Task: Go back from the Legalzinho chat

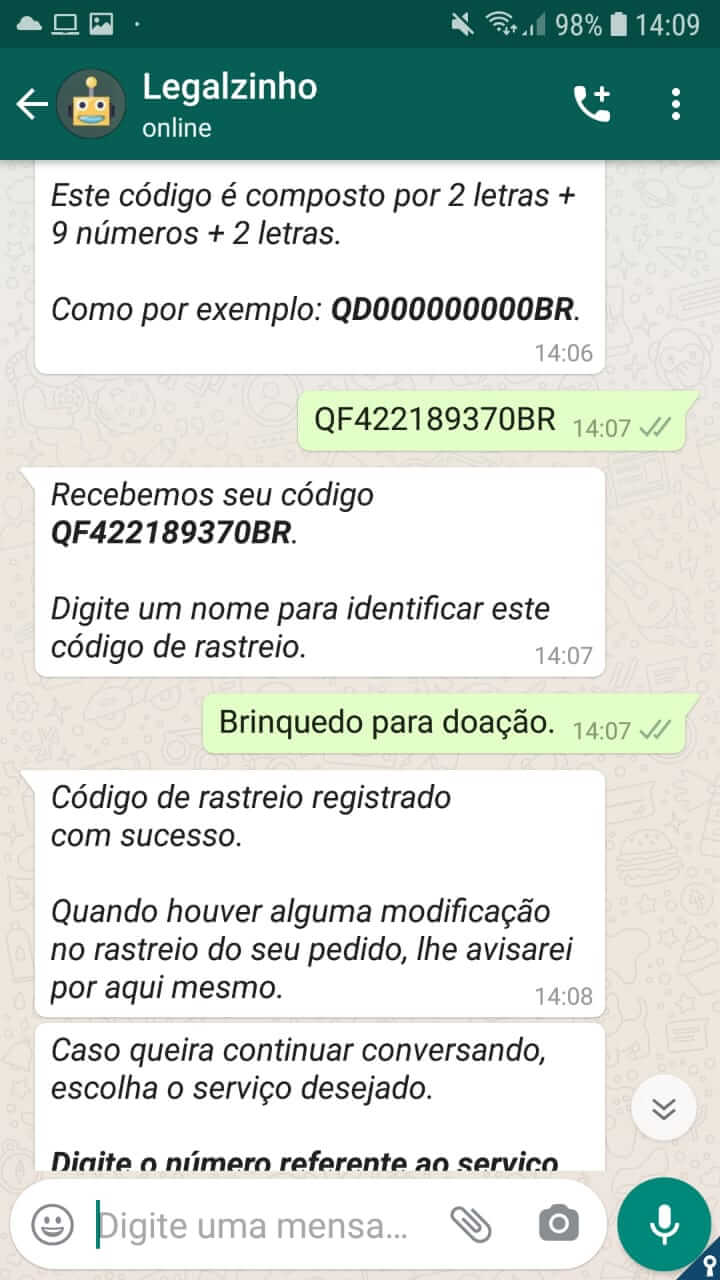Action: tap(32, 104)
